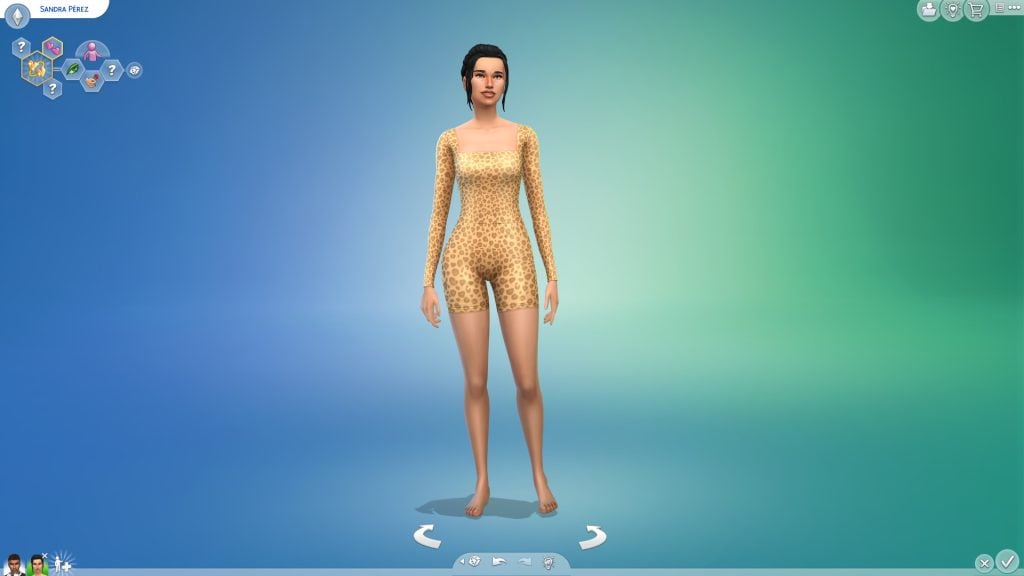Screen dimensions: 1024x576
Task: Undo the last change
Action: [x=499, y=562]
